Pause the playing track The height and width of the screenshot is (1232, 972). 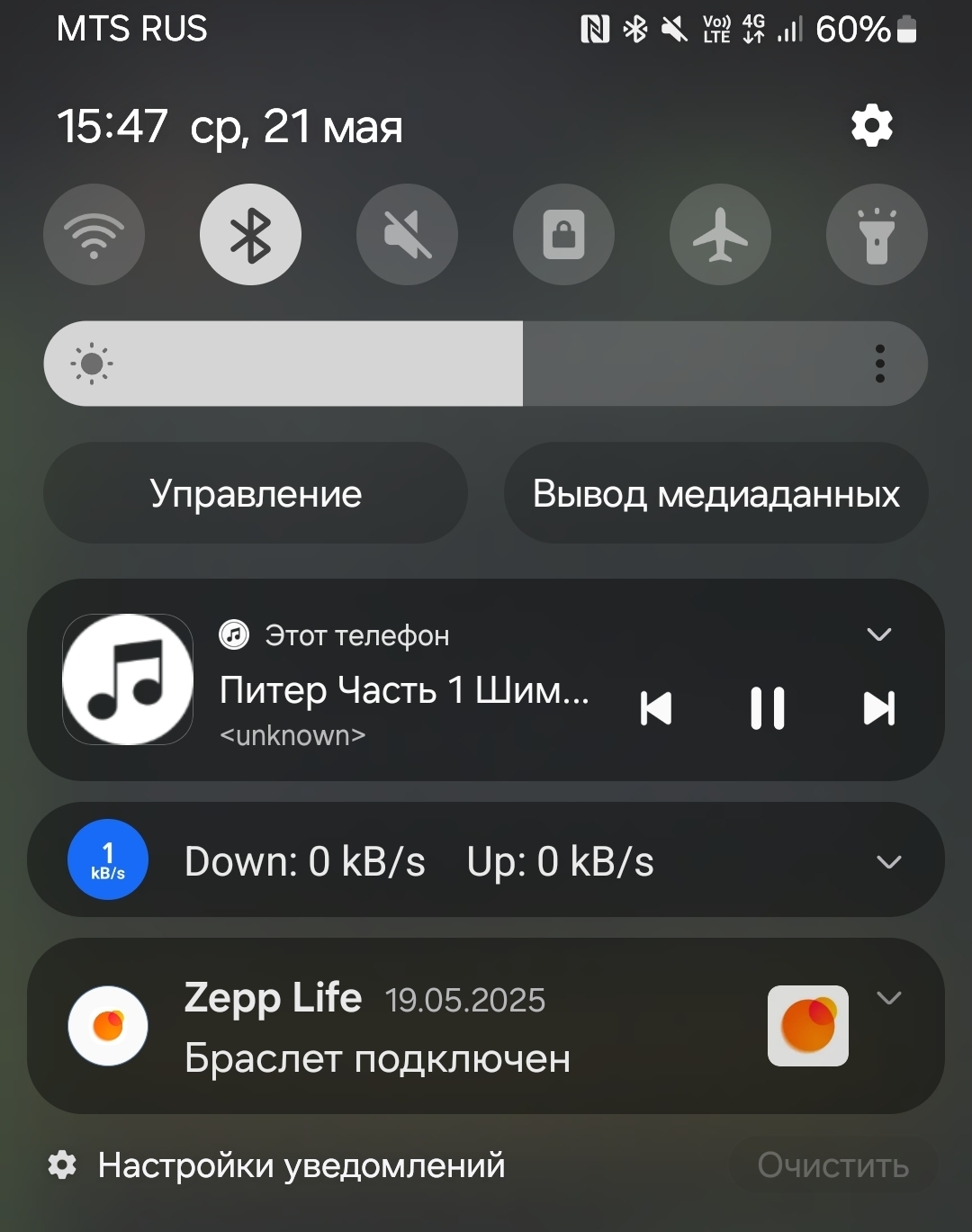(768, 708)
